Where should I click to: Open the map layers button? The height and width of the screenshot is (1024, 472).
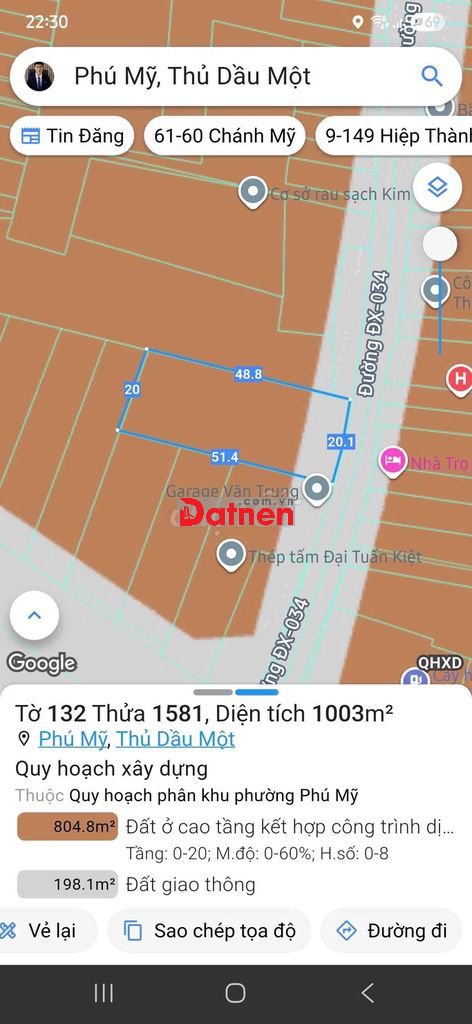coord(437,188)
